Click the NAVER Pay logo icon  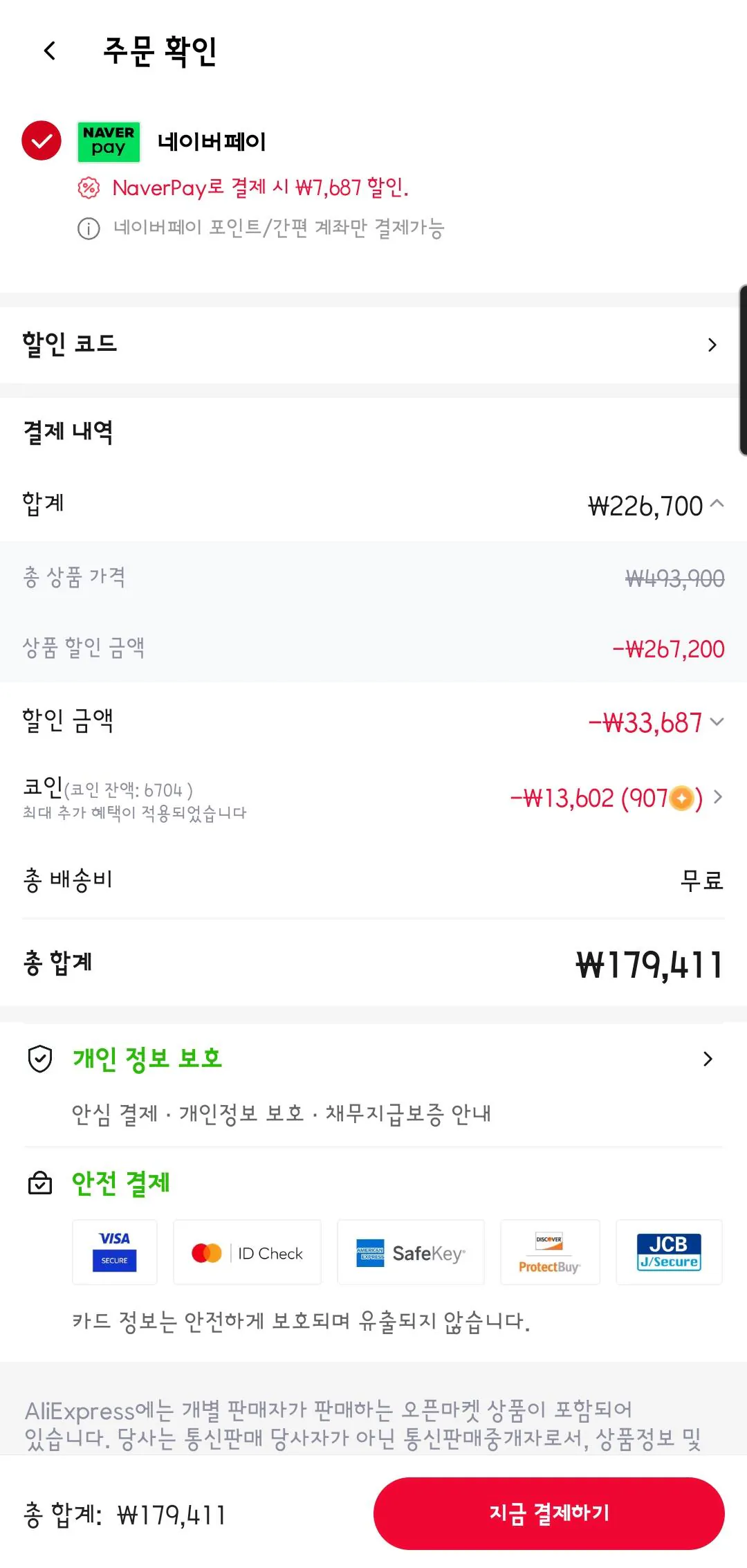pyautogui.click(x=109, y=140)
